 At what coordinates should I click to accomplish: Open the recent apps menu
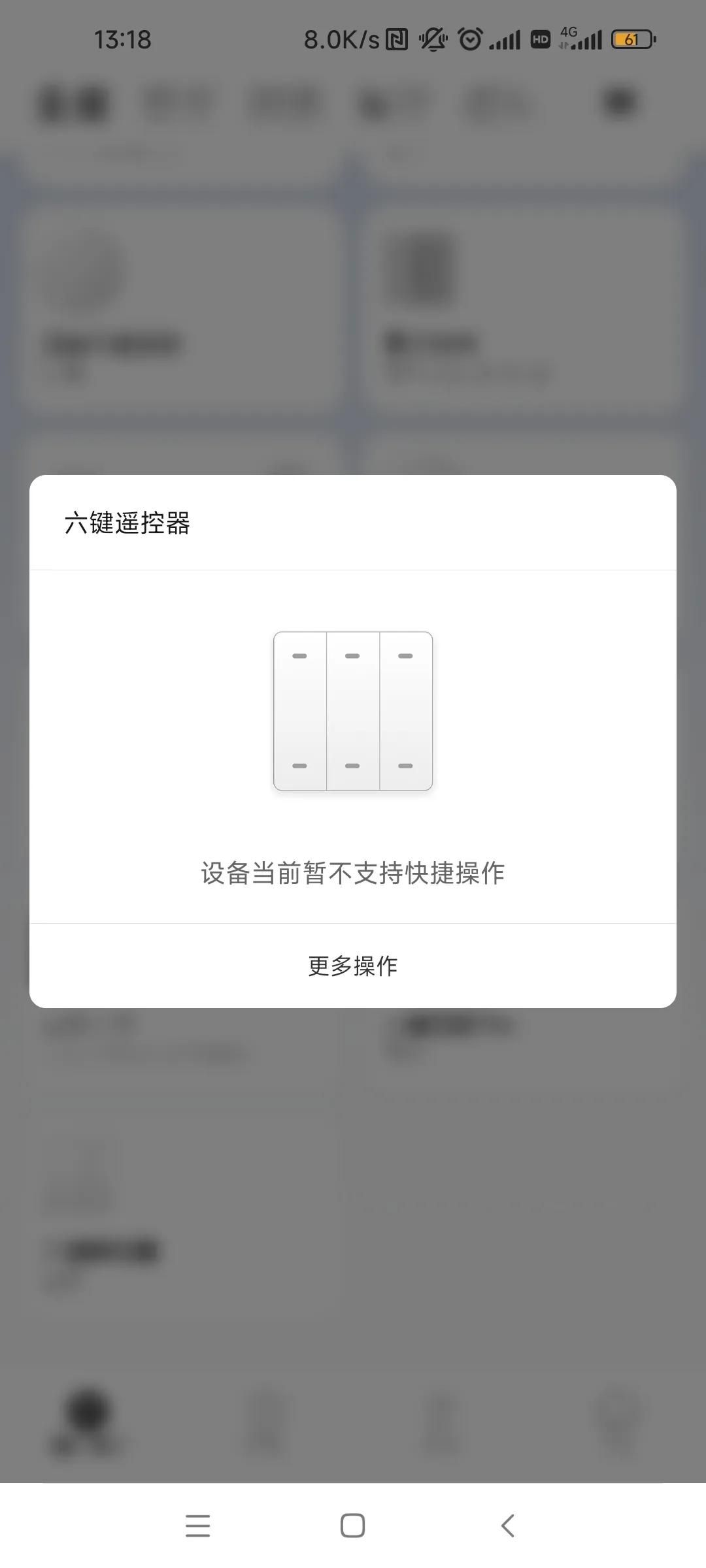pyautogui.click(x=197, y=1526)
